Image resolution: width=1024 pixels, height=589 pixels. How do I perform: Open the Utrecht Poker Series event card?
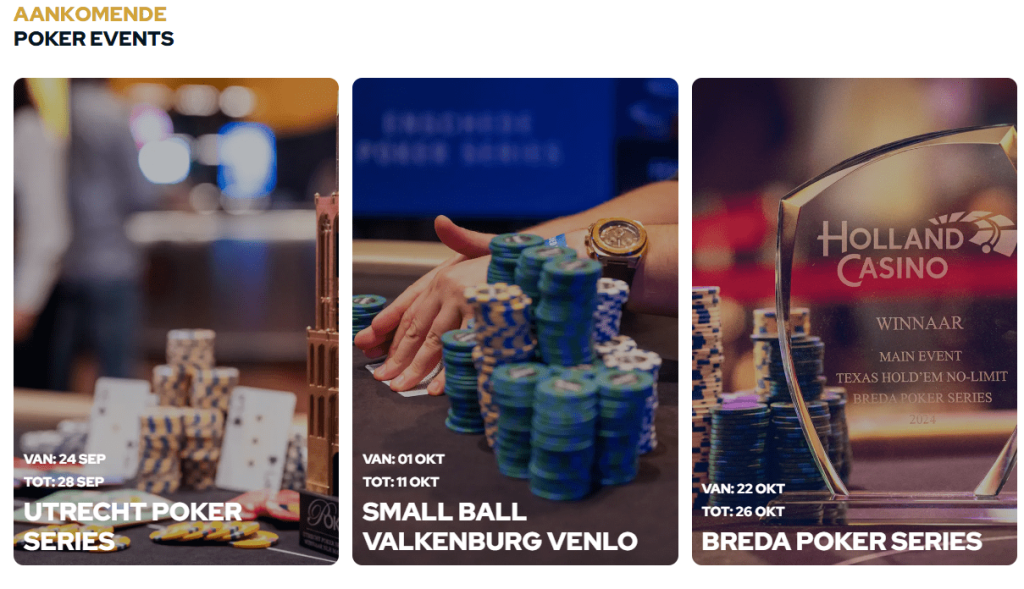(x=175, y=321)
